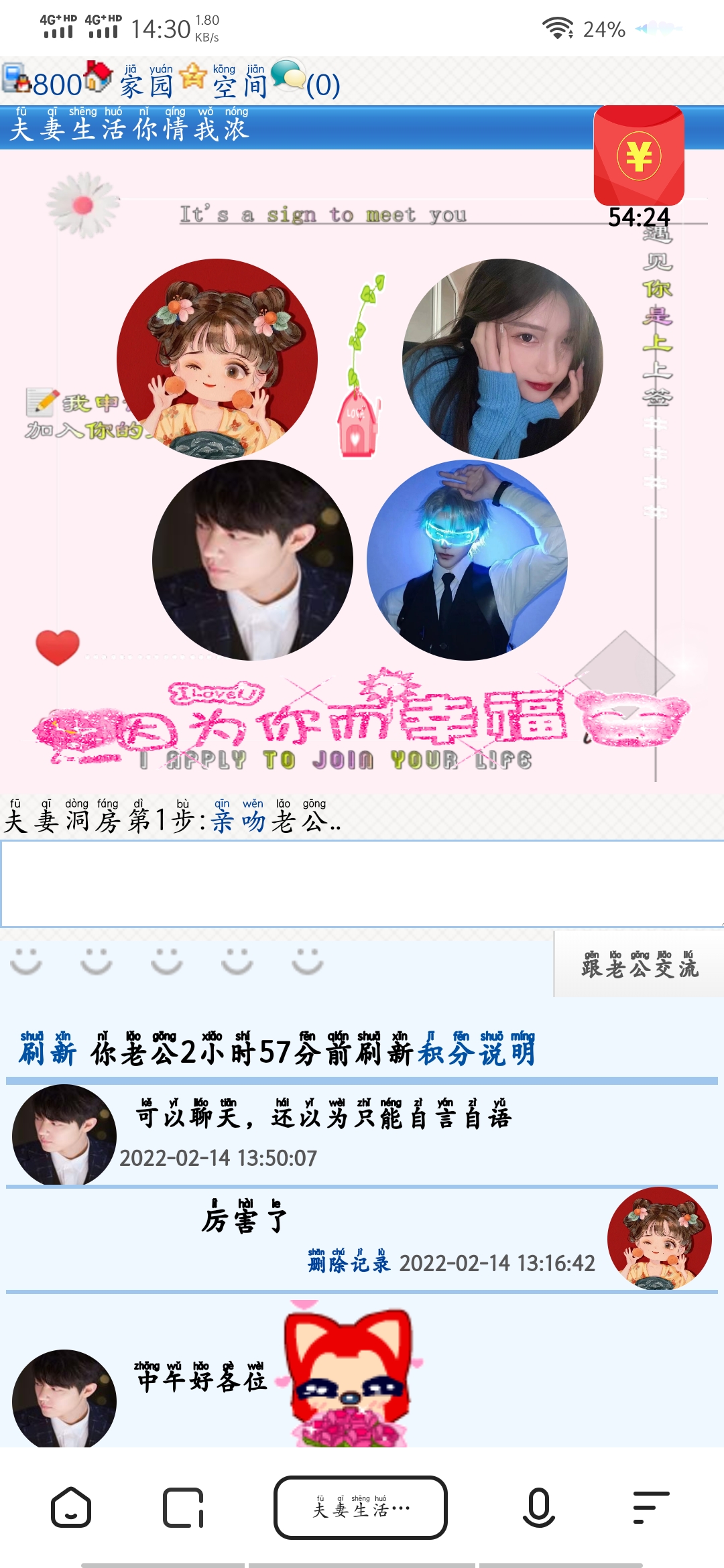
Task: Focus the message text input box
Action: coord(362,883)
